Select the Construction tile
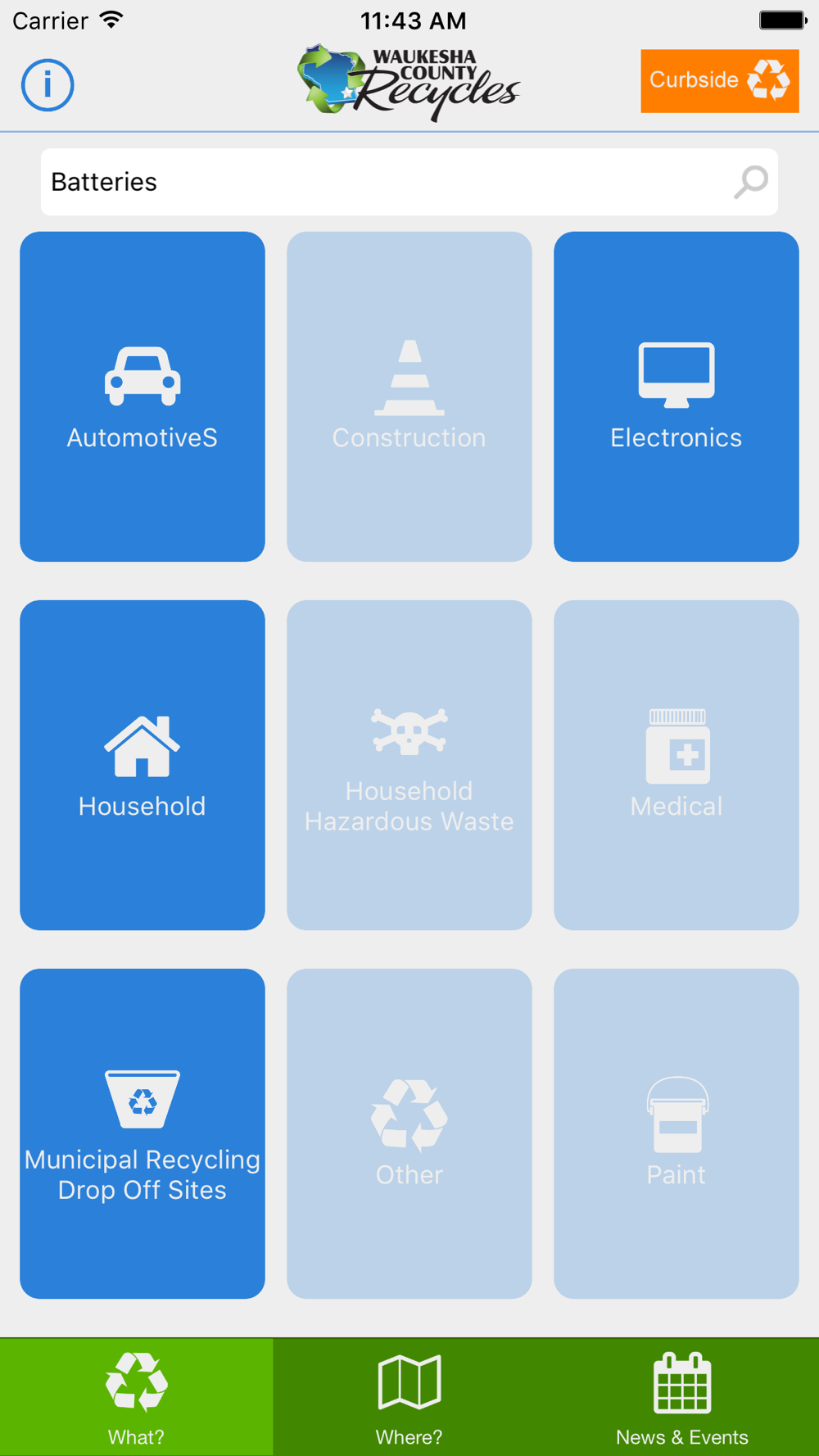 coord(409,396)
